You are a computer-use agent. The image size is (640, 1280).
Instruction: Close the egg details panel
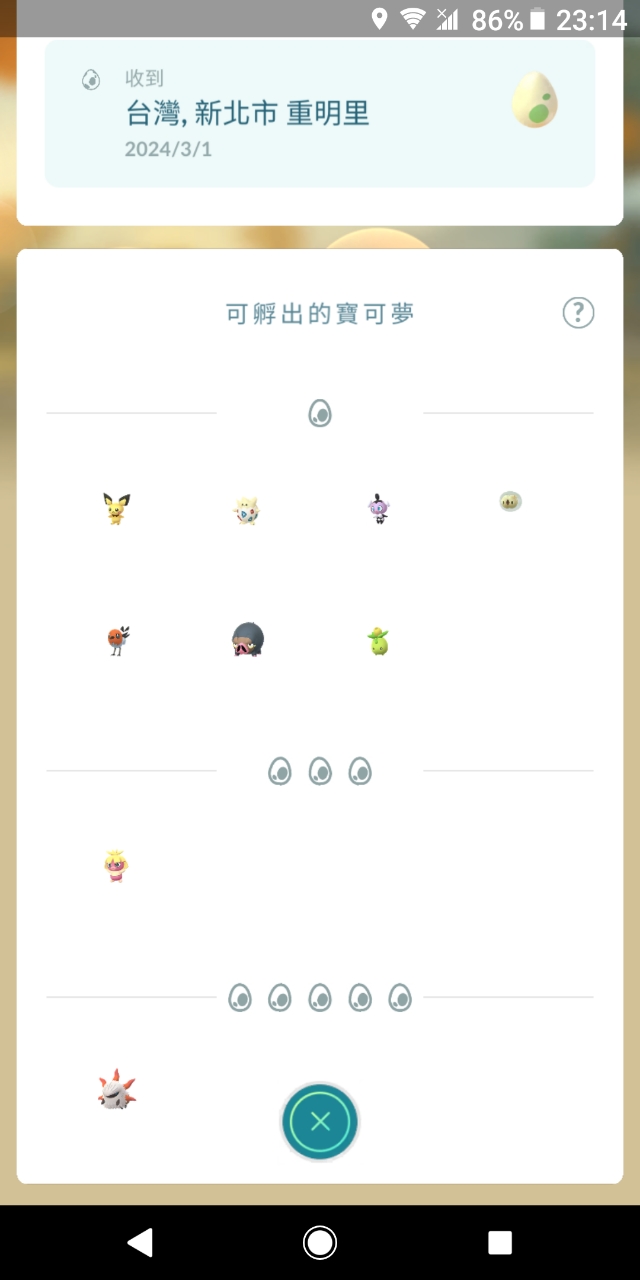point(320,1121)
